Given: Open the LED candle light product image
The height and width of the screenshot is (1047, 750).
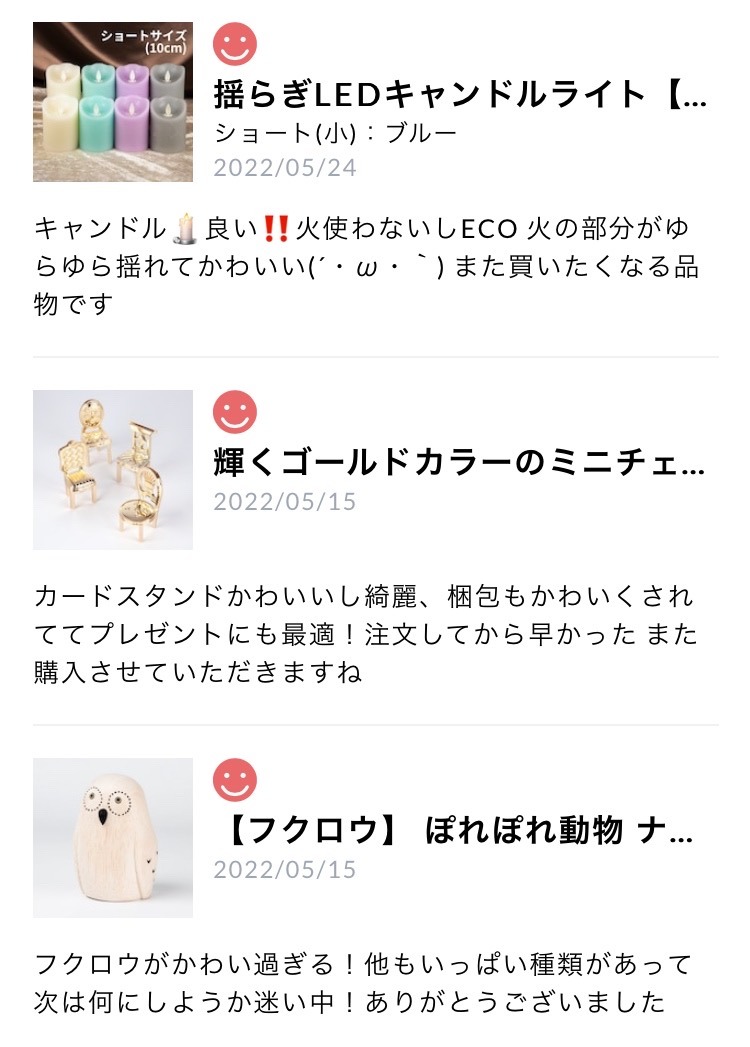Looking at the screenshot, I should [x=113, y=101].
